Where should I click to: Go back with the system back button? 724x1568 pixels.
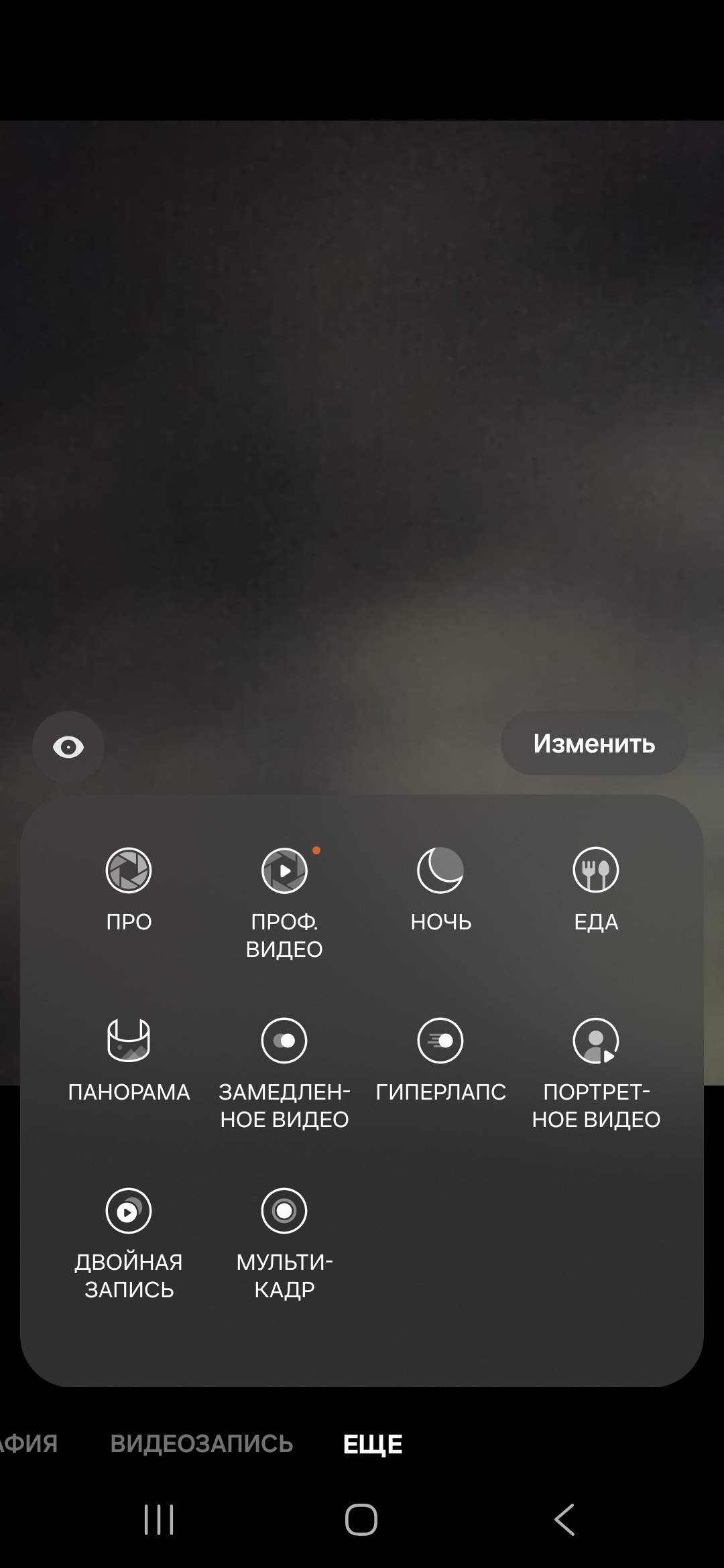pos(564,1519)
